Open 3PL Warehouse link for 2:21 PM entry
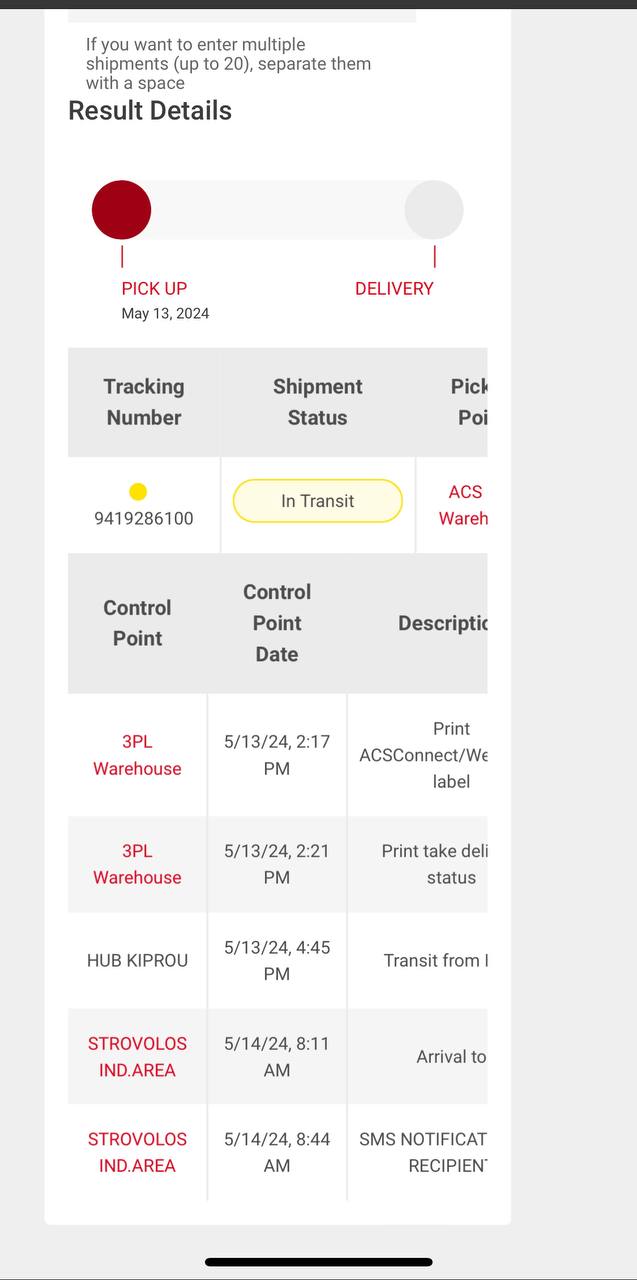The image size is (637, 1280). pos(137,864)
